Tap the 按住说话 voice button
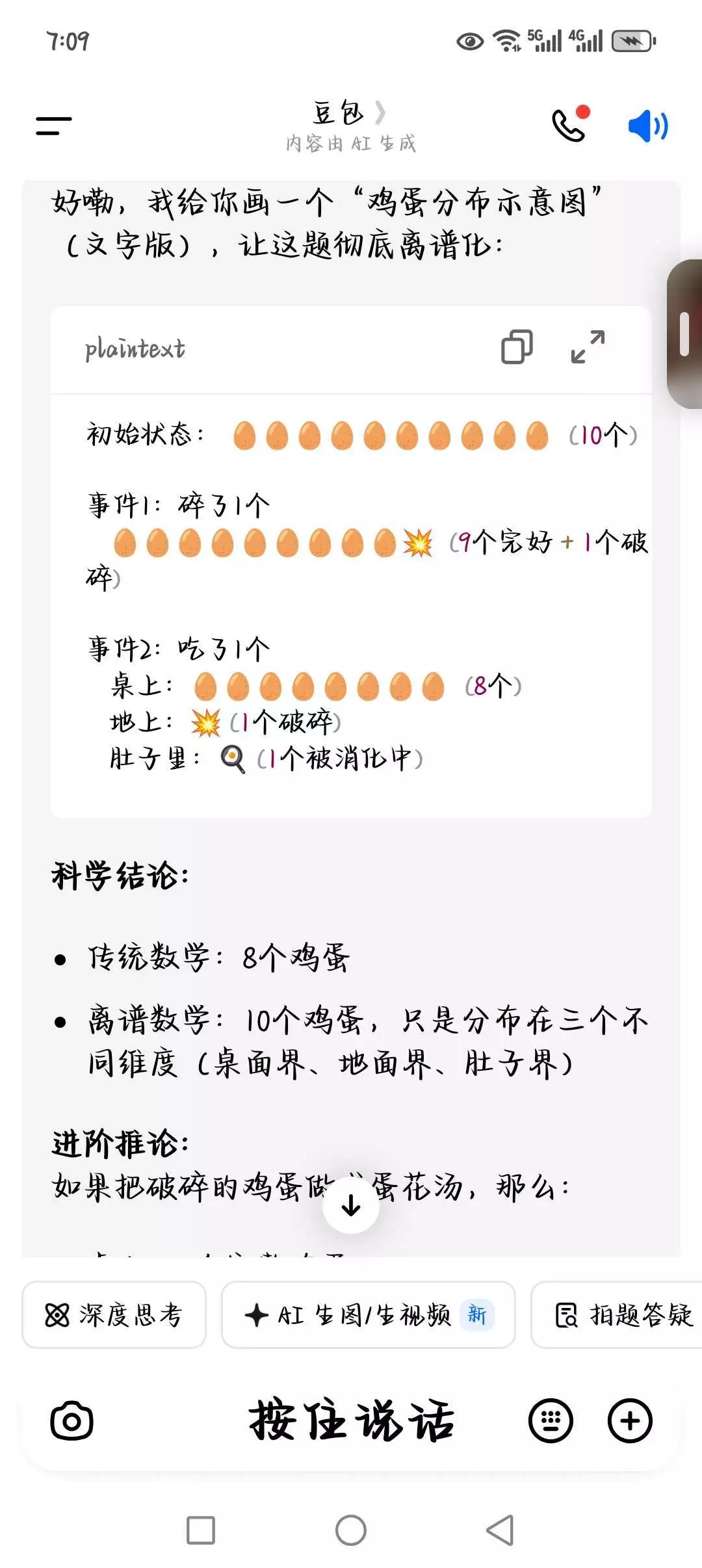This screenshot has height=1568, width=702. [351, 1421]
